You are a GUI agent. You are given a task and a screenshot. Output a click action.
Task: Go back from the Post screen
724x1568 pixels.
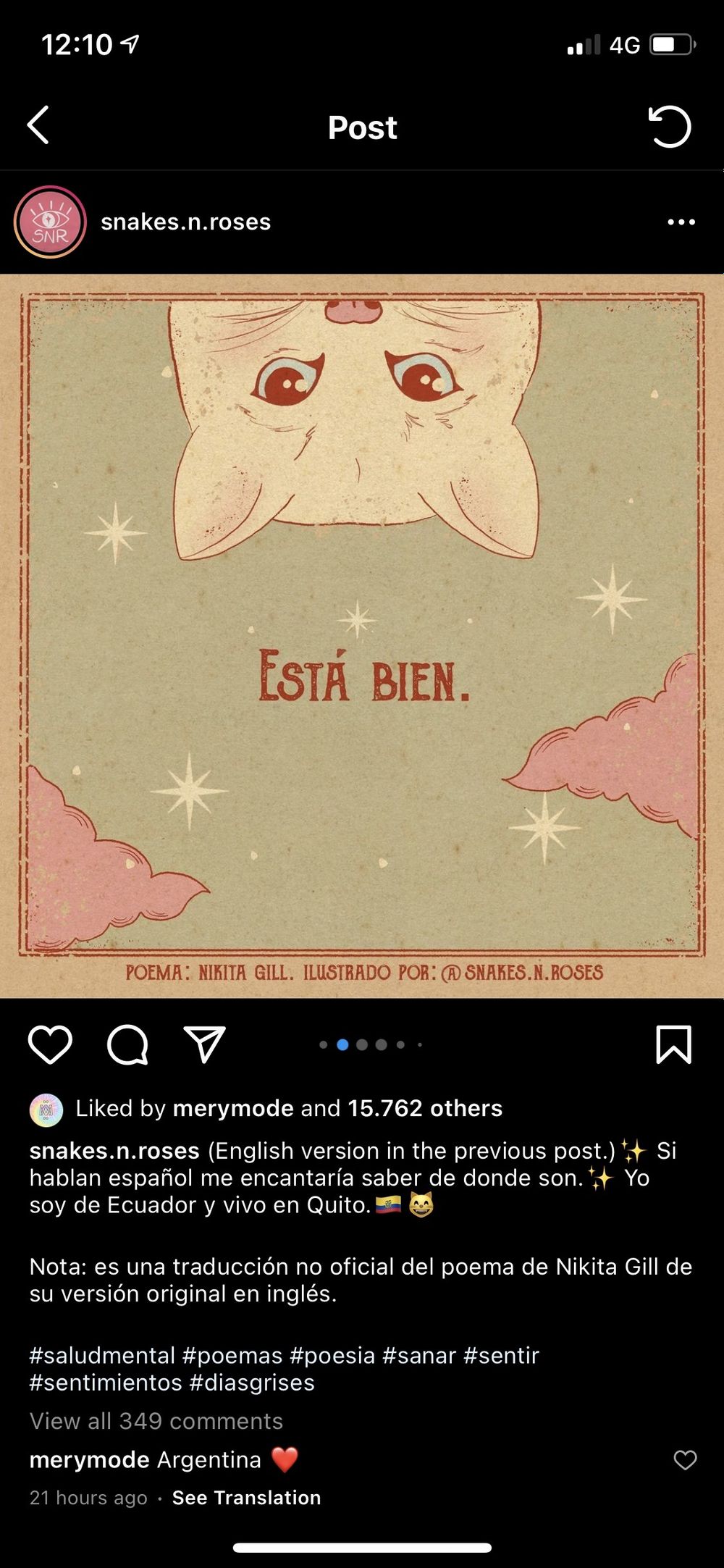click(x=38, y=125)
